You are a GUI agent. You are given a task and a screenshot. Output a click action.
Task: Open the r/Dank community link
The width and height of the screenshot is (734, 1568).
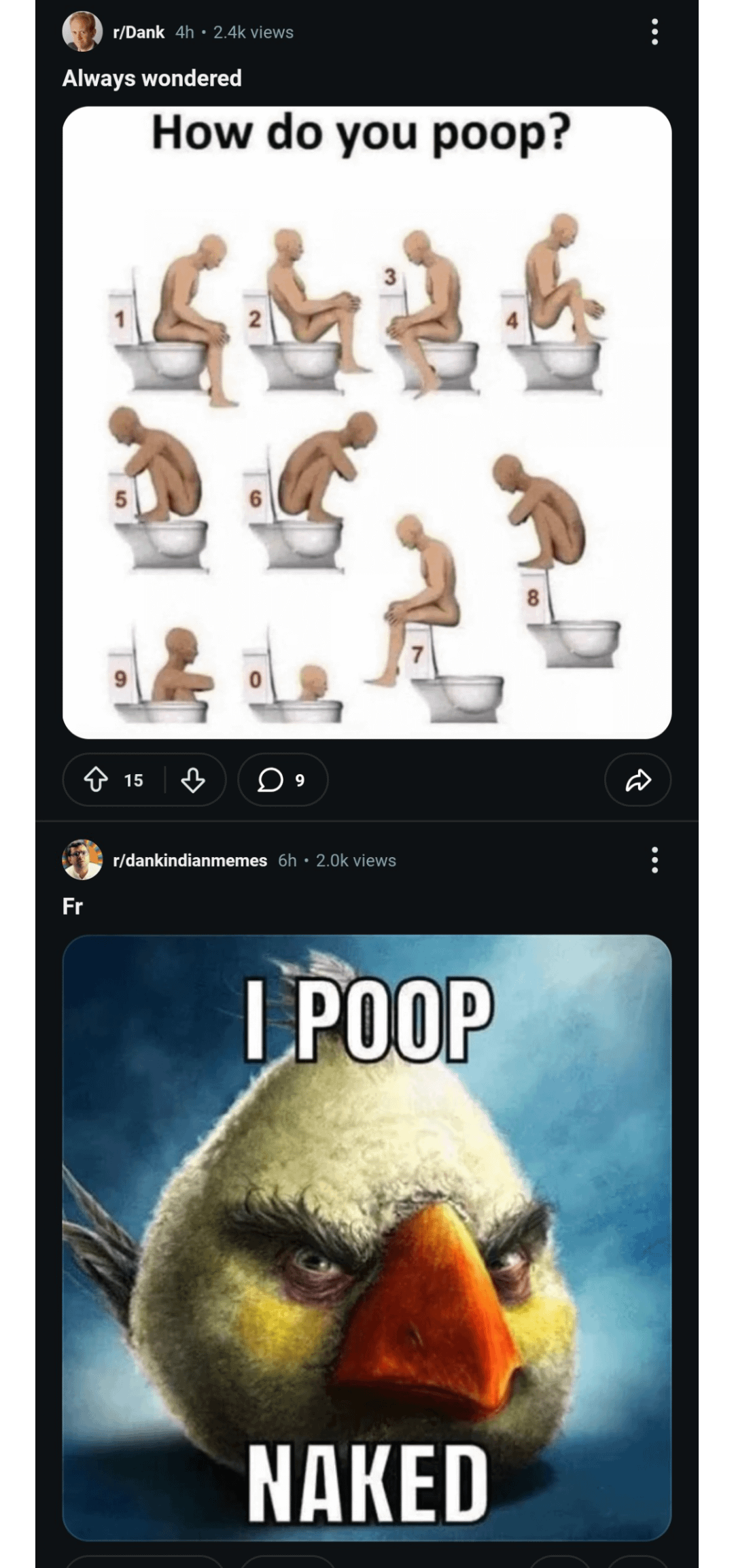pyautogui.click(x=139, y=32)
